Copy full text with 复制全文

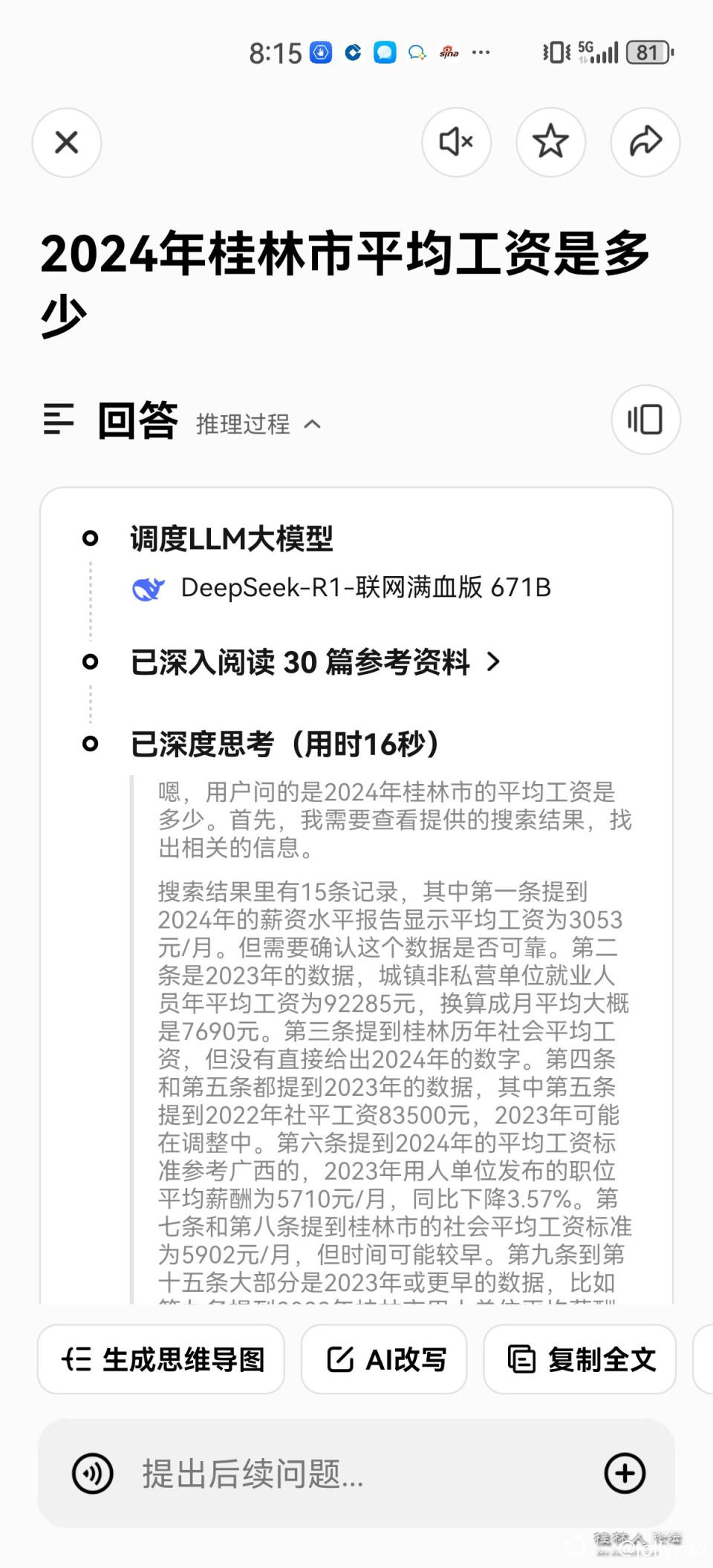click(x=580, y=1359)
